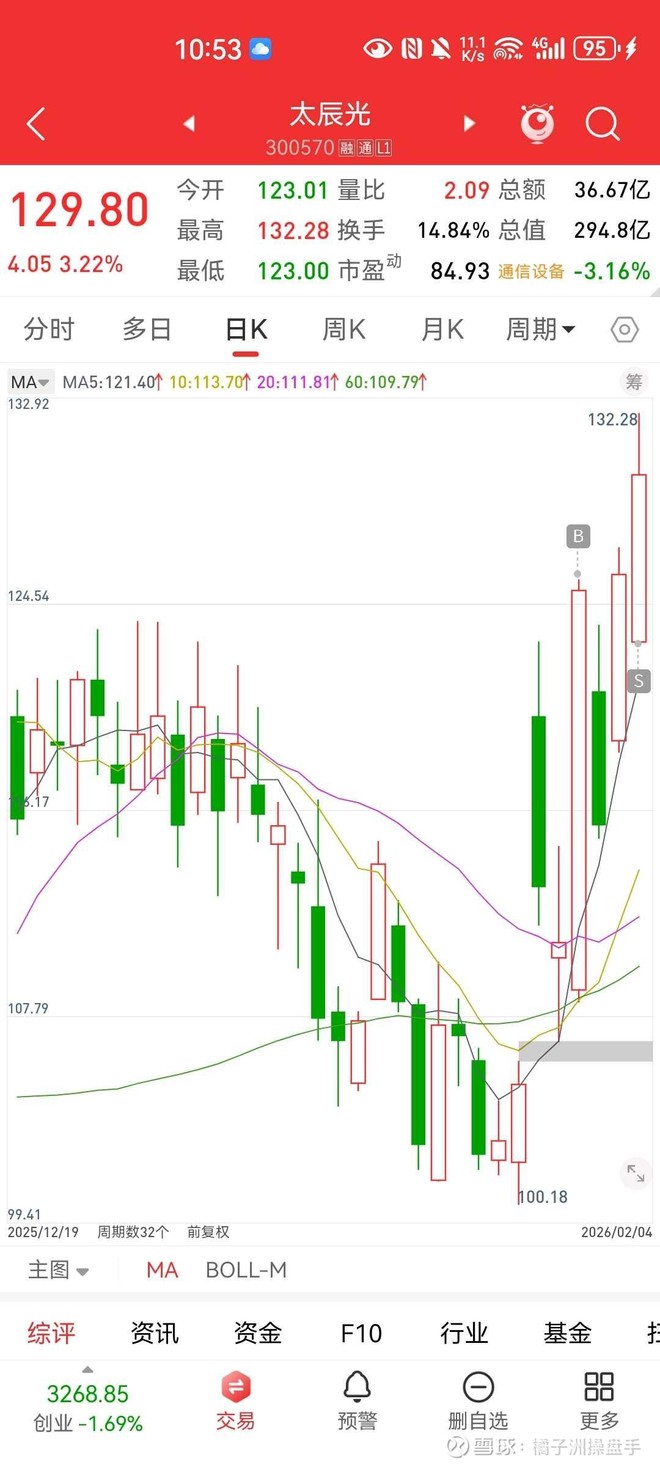Open chart settings hexagon icon
Image resolution: width=660 pixels, height=1467 pixels.
pyautogui.click(x=625, y=329)
